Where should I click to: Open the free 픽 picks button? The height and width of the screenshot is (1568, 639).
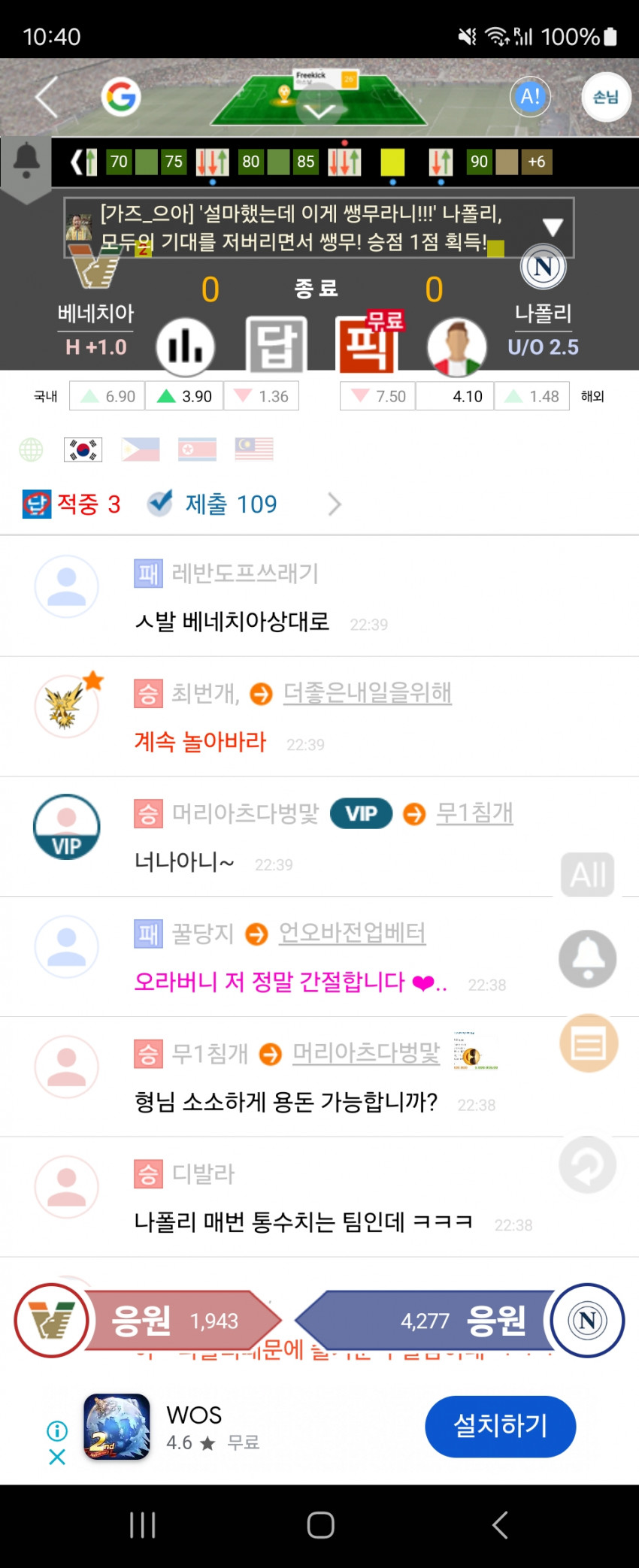[x=366, y=346]
